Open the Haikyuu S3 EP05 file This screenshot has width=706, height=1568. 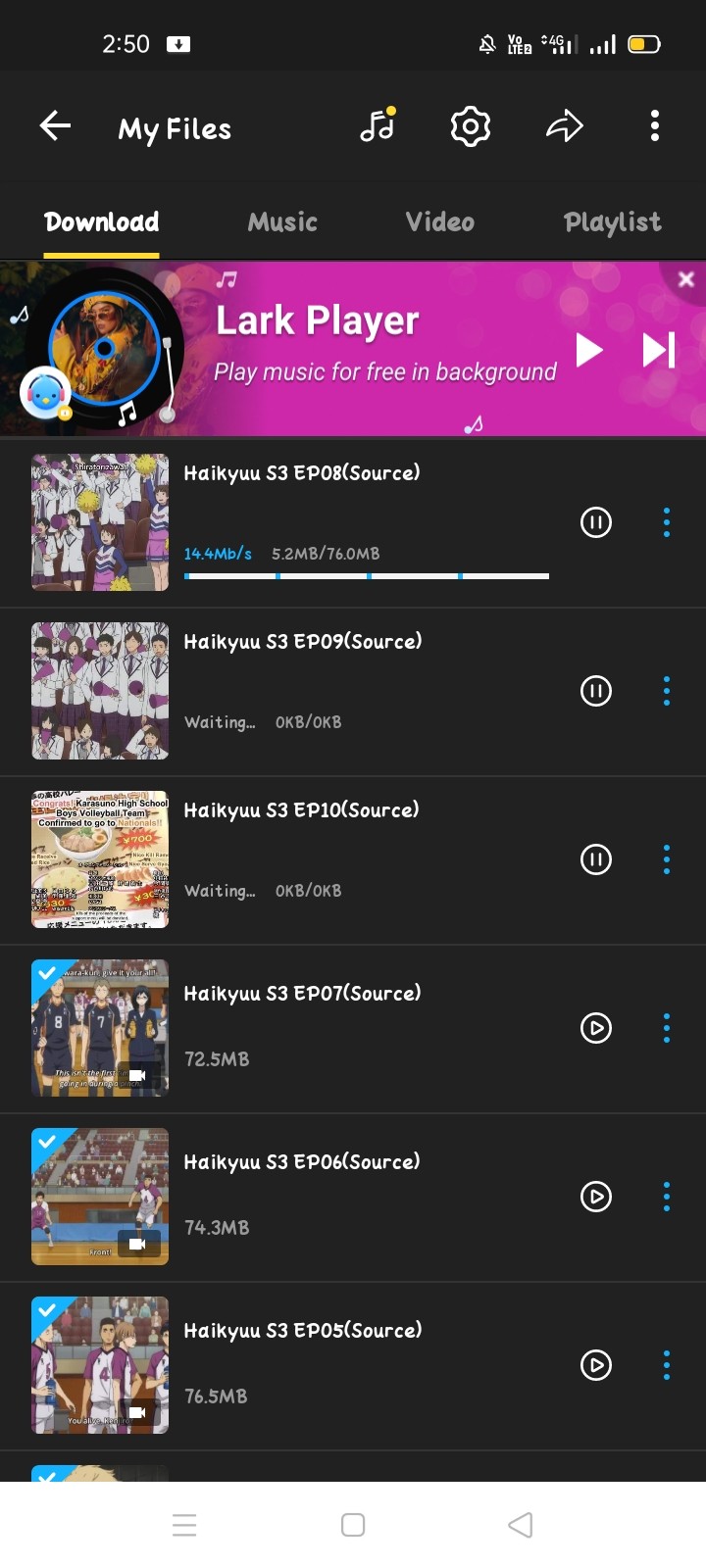click(353, 1365)
